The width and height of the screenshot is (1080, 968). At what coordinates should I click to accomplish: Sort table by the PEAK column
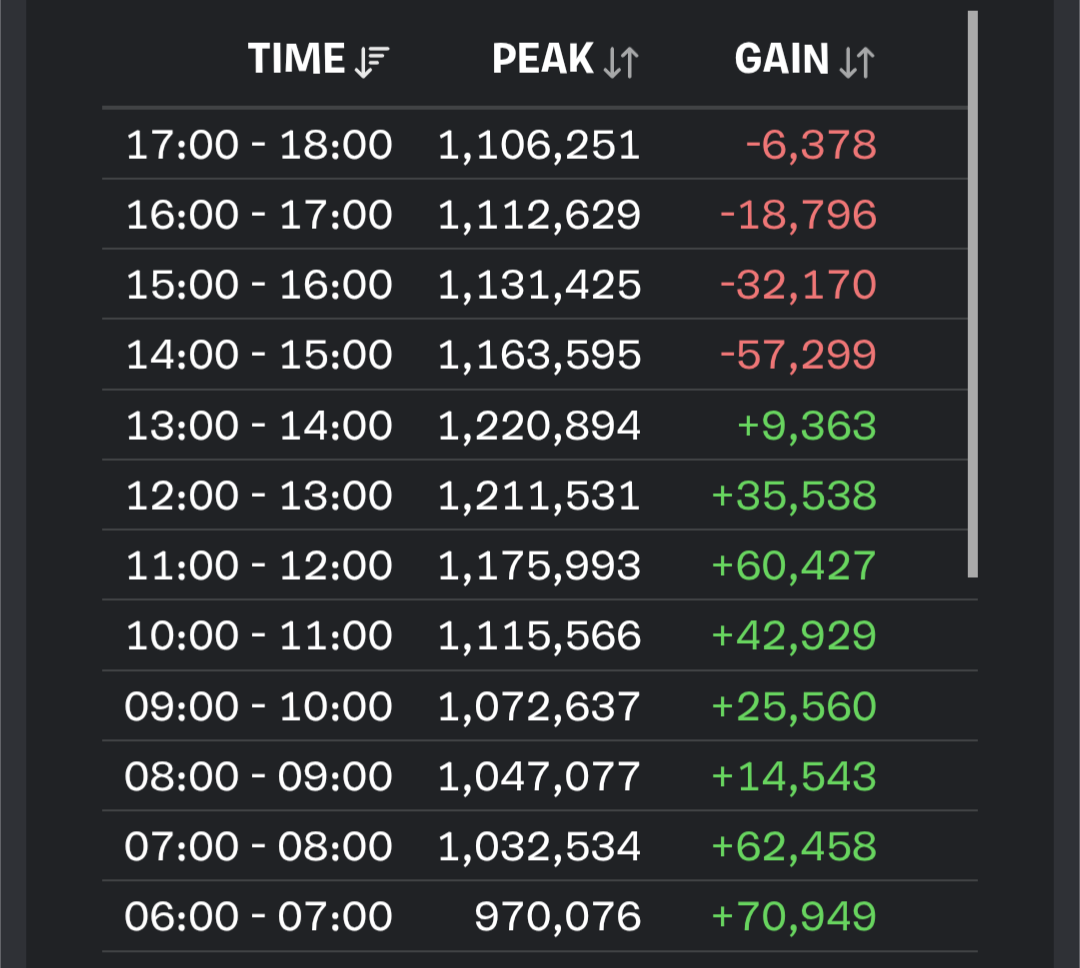tap(565, 60)
